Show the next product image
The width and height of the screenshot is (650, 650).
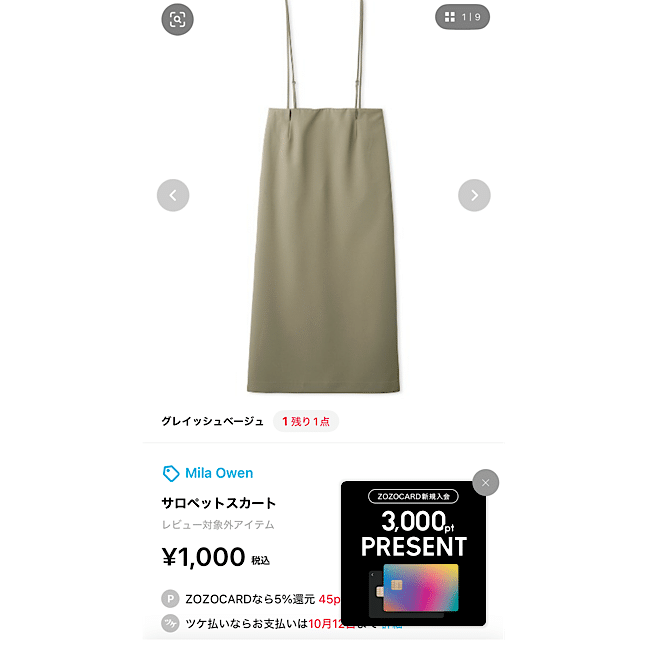[474, 195]
